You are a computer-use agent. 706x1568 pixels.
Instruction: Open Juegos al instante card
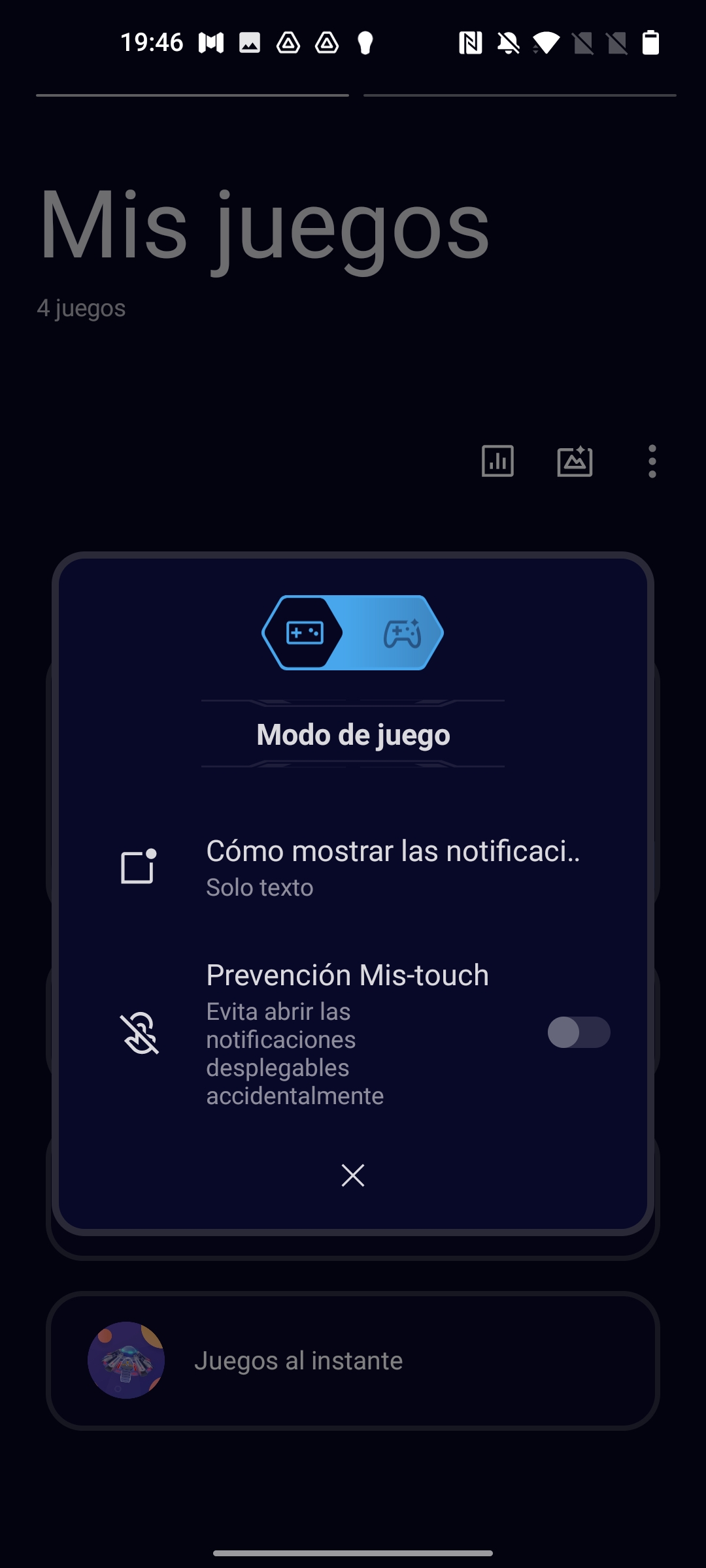point(353,1360)
